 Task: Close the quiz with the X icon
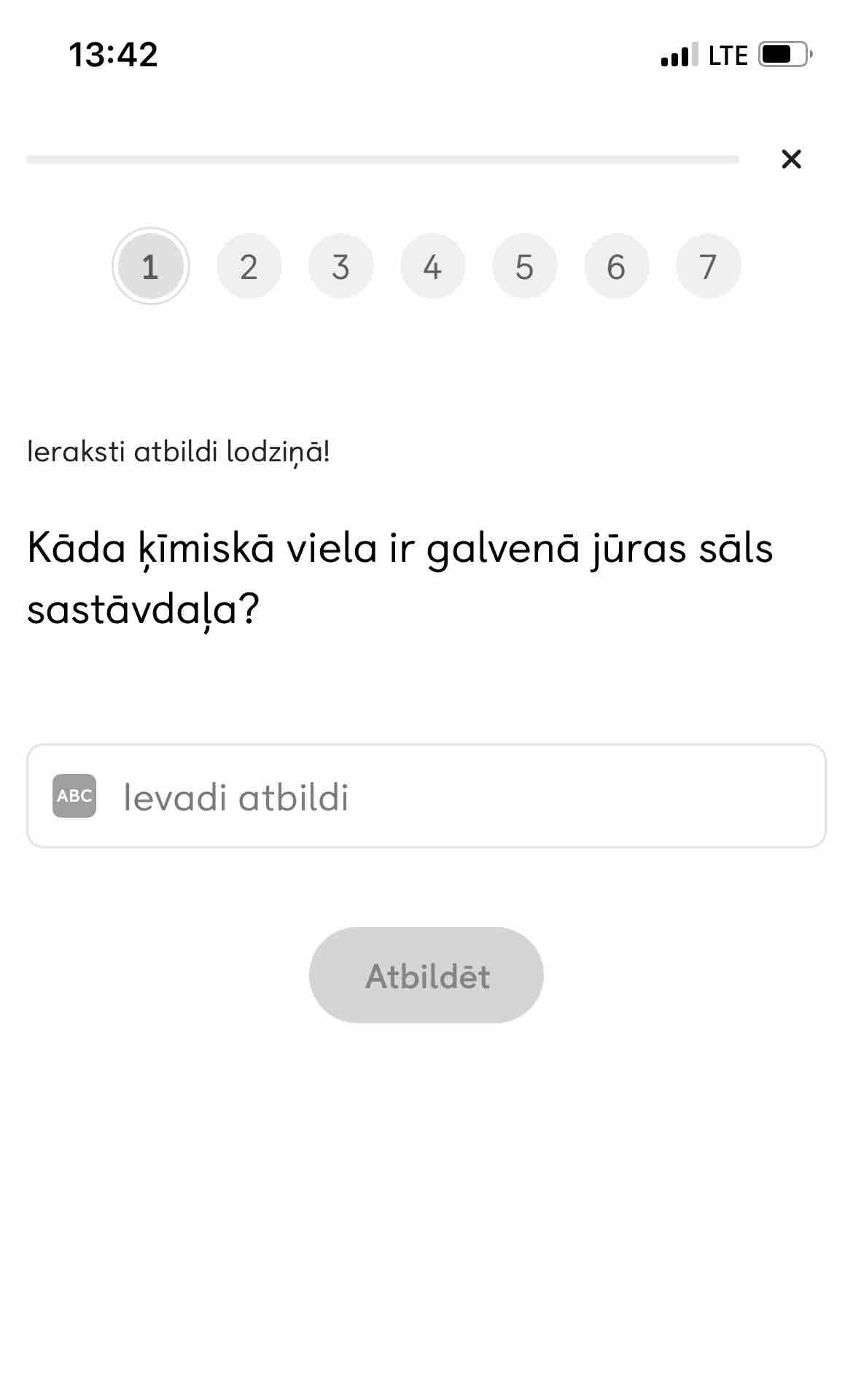(791, 159)
